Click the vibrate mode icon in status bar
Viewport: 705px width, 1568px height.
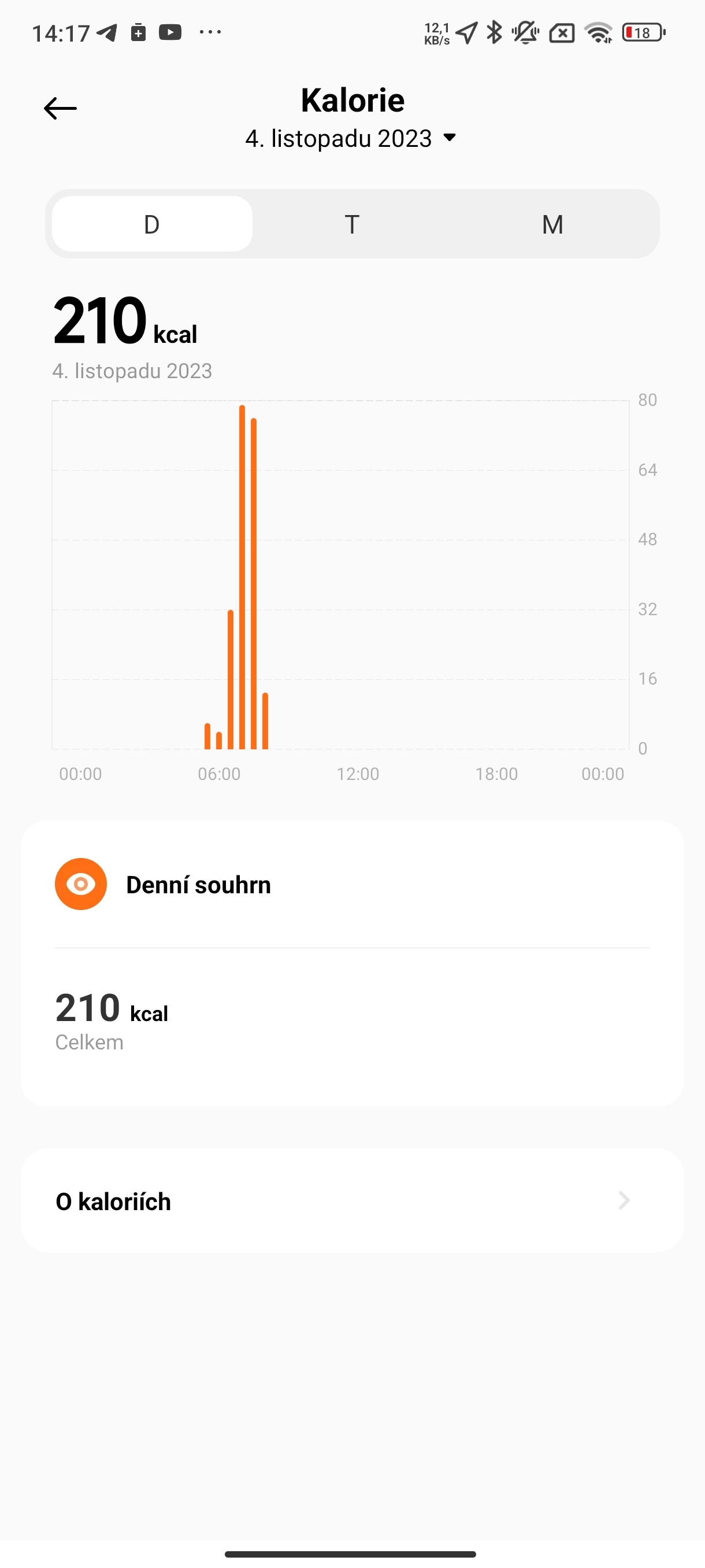(524, 34)
